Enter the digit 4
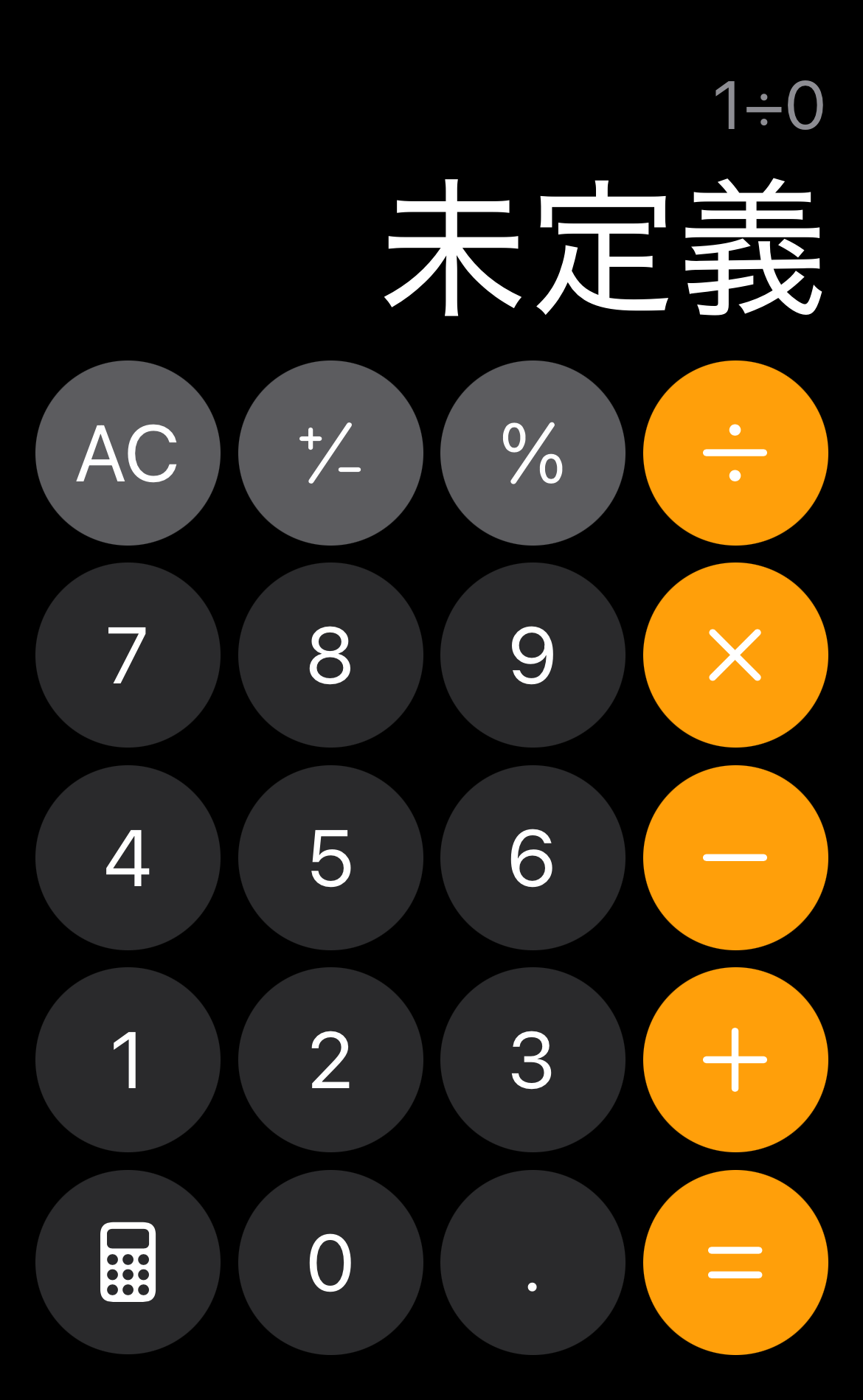This screenshot has width=863, height=1400. (x=128, y=857)
